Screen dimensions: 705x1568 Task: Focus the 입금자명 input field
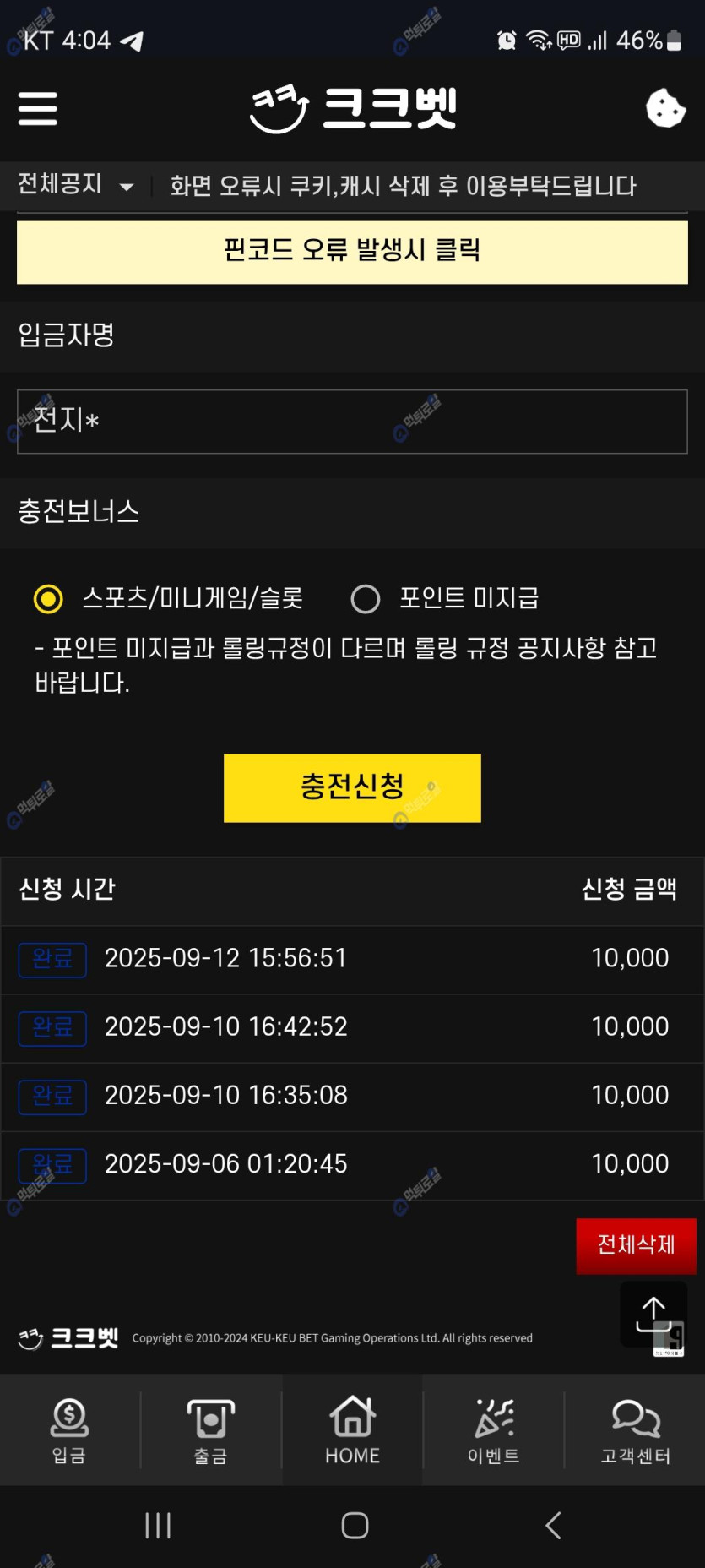[x=352, y=421]
